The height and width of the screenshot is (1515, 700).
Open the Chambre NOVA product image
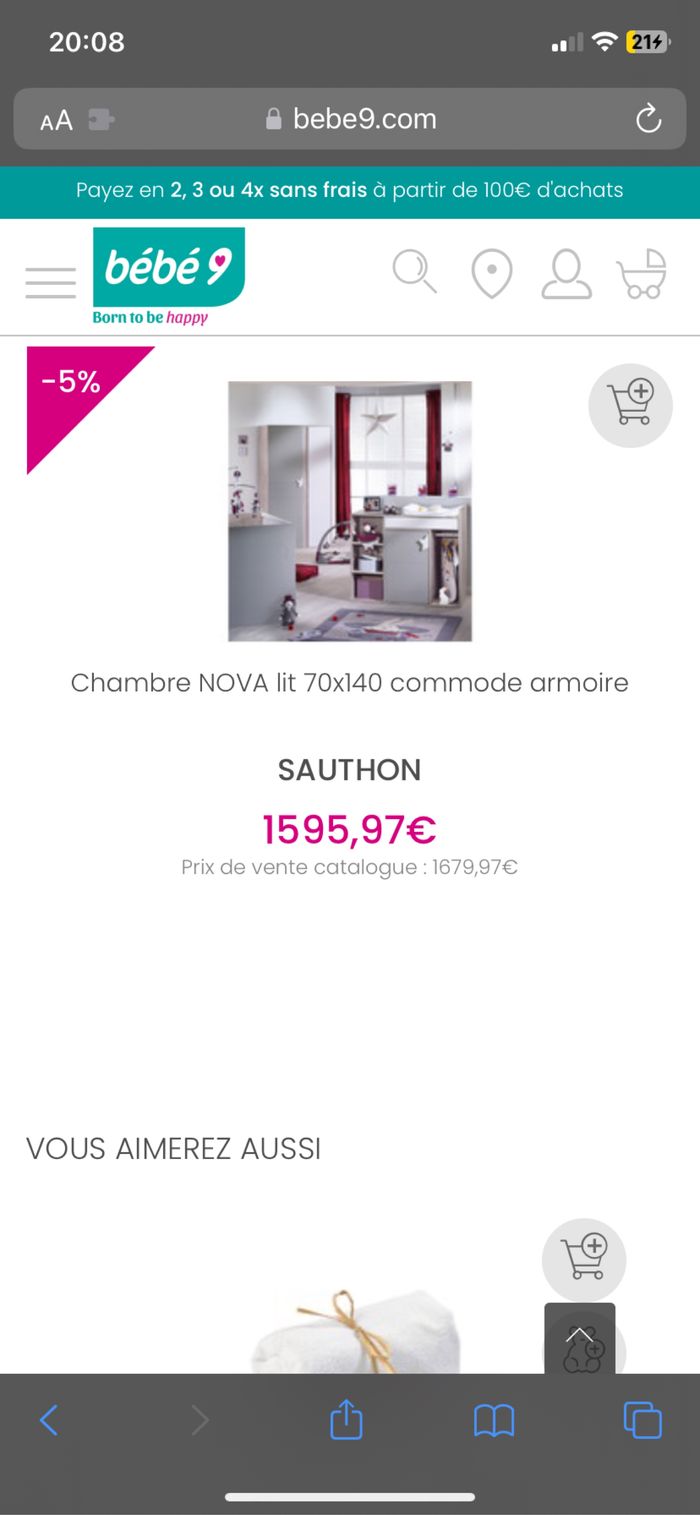coord(349,510)
